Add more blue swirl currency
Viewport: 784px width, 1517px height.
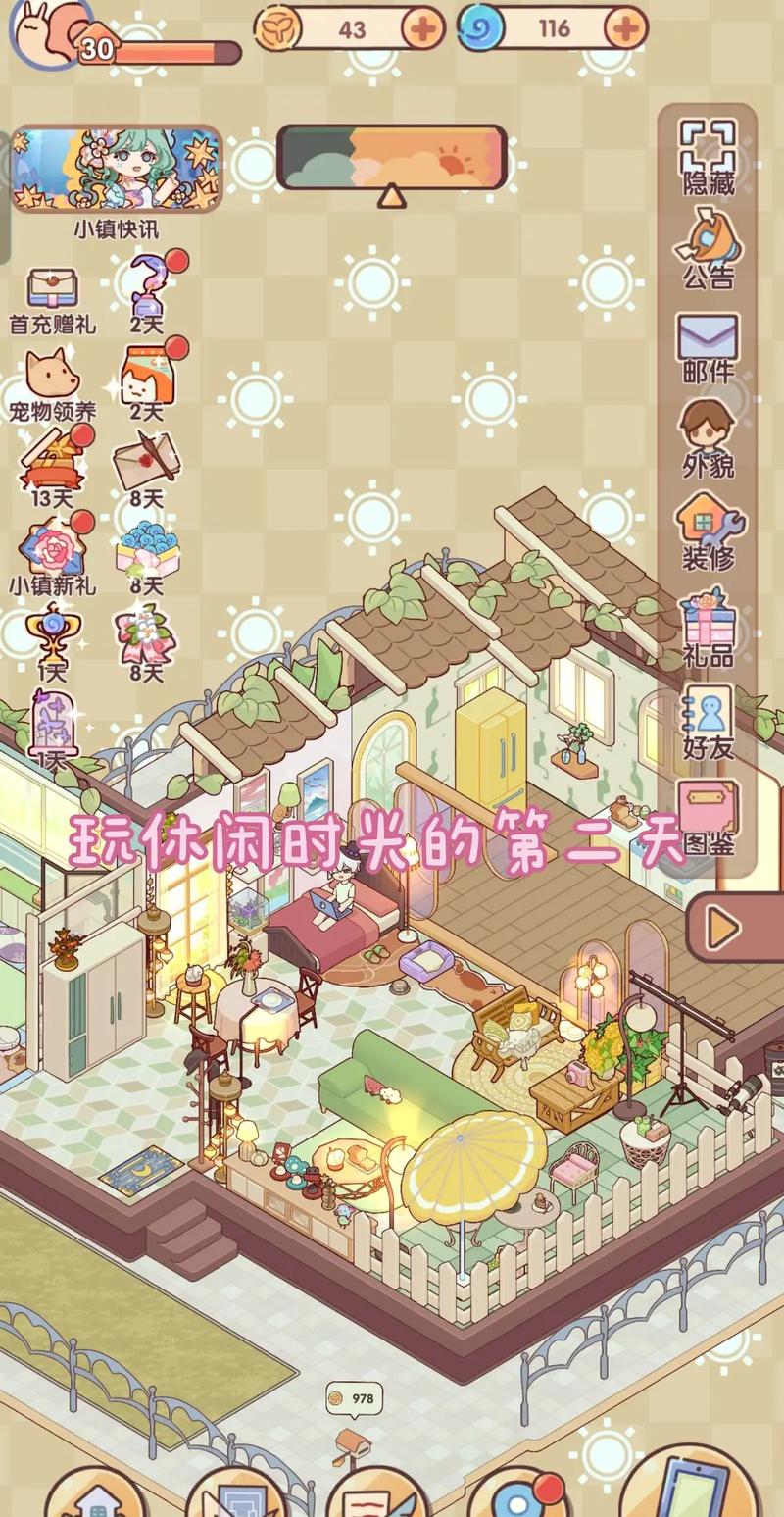point(625,29)
